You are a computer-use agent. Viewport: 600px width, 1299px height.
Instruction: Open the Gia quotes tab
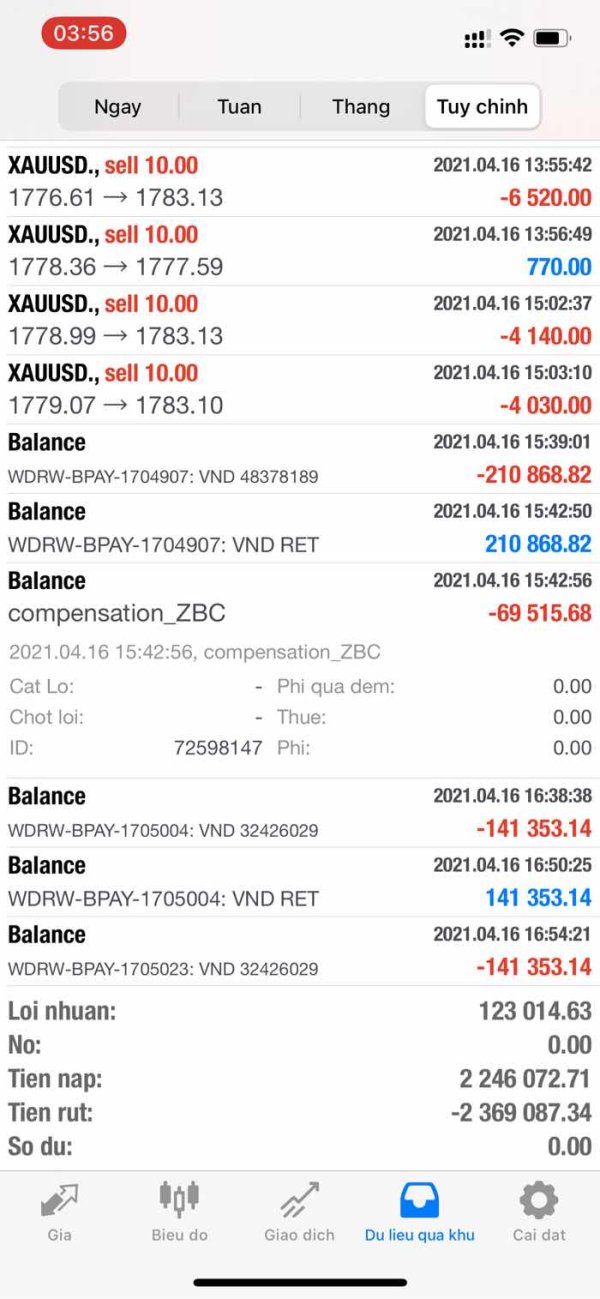[x=60, y=1211]
